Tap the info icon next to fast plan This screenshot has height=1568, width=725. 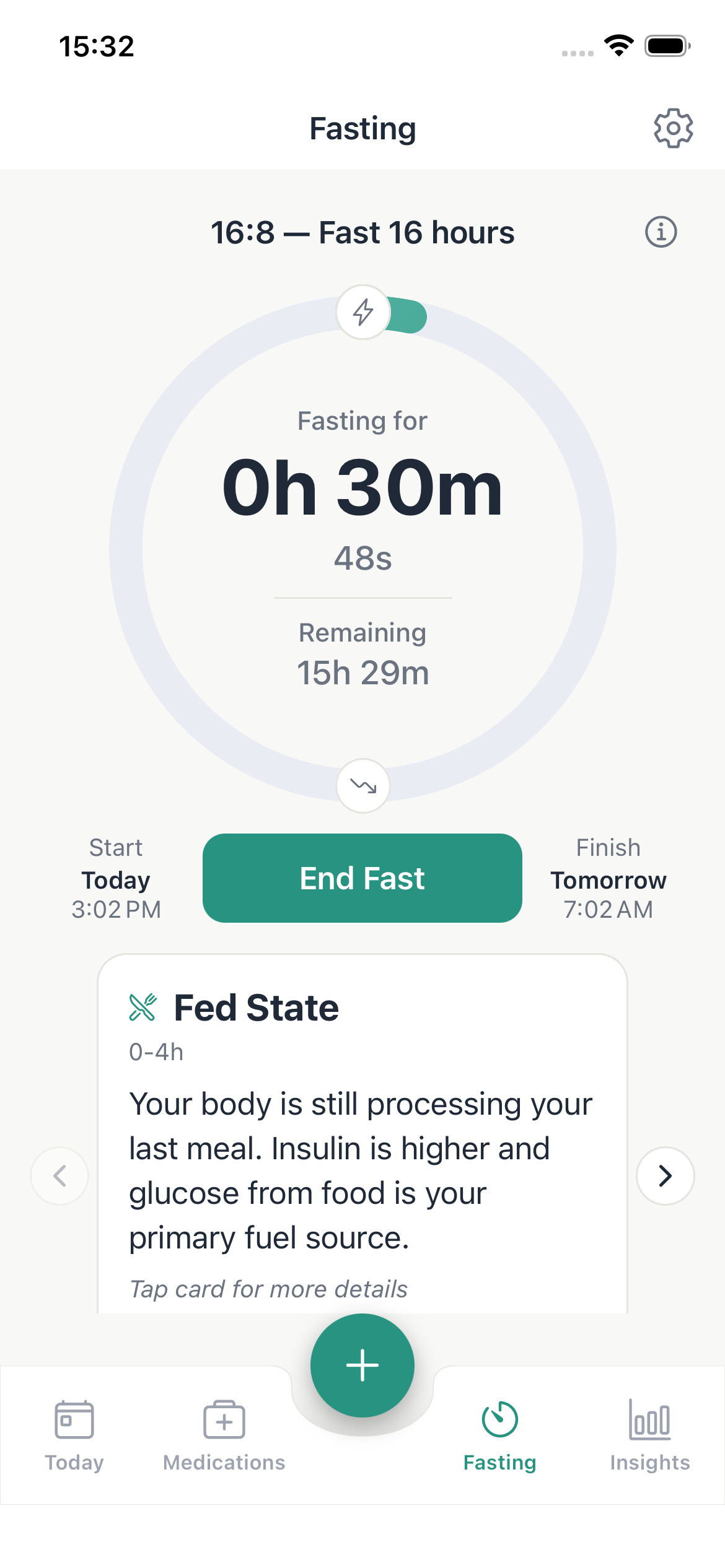click(x=660, y=232)
